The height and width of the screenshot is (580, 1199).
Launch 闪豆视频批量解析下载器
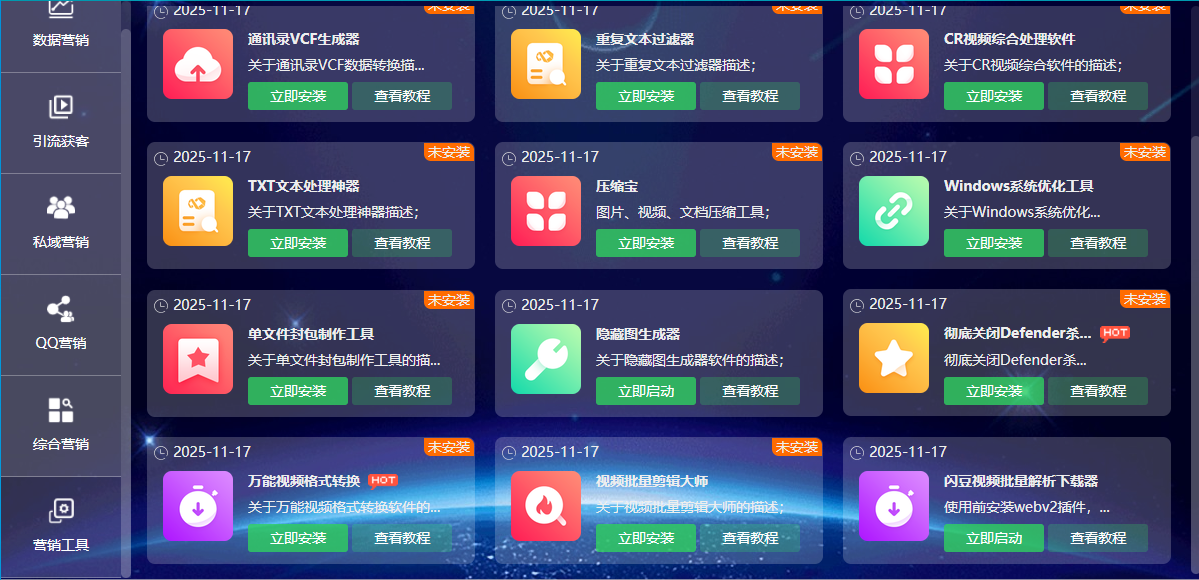(994, 538)
